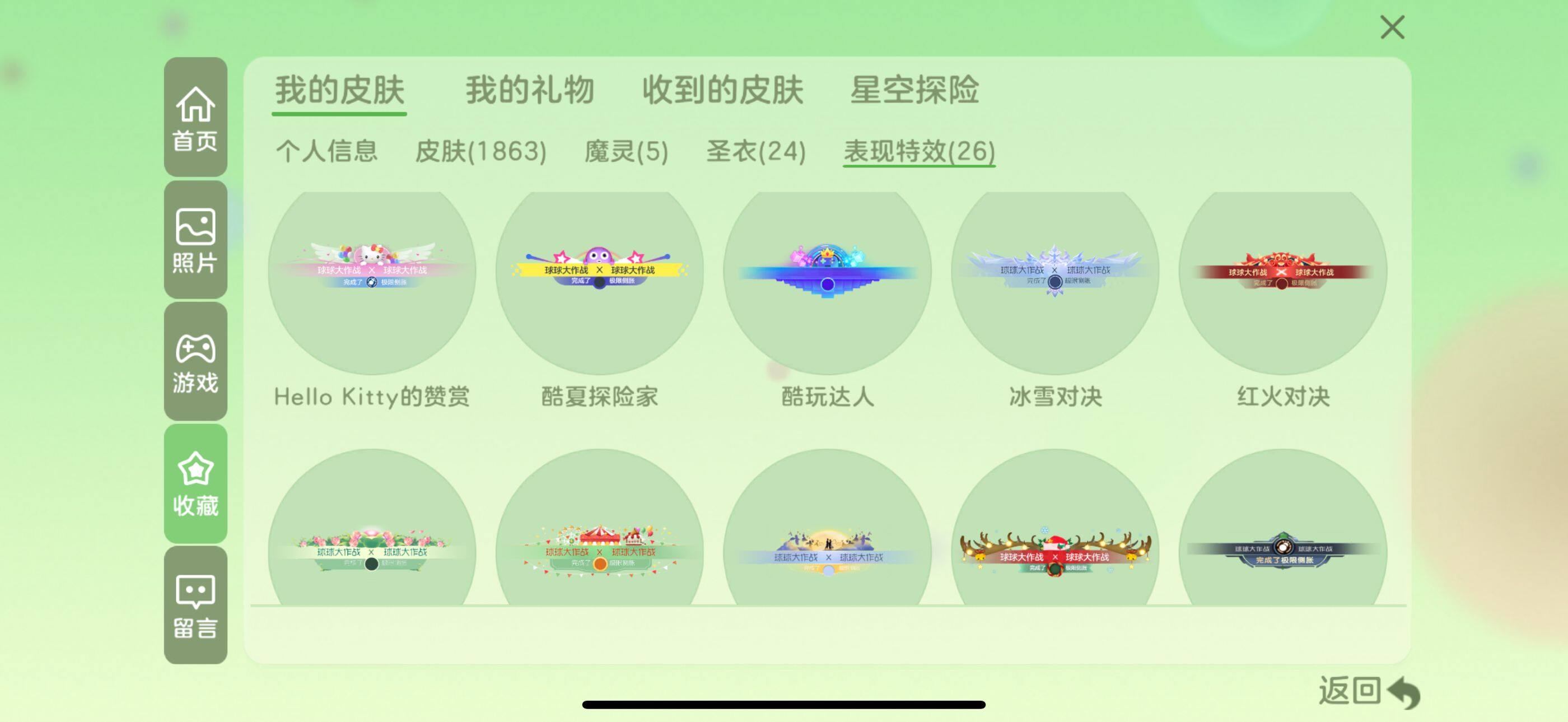Select the 收藏 collection section

195,483
